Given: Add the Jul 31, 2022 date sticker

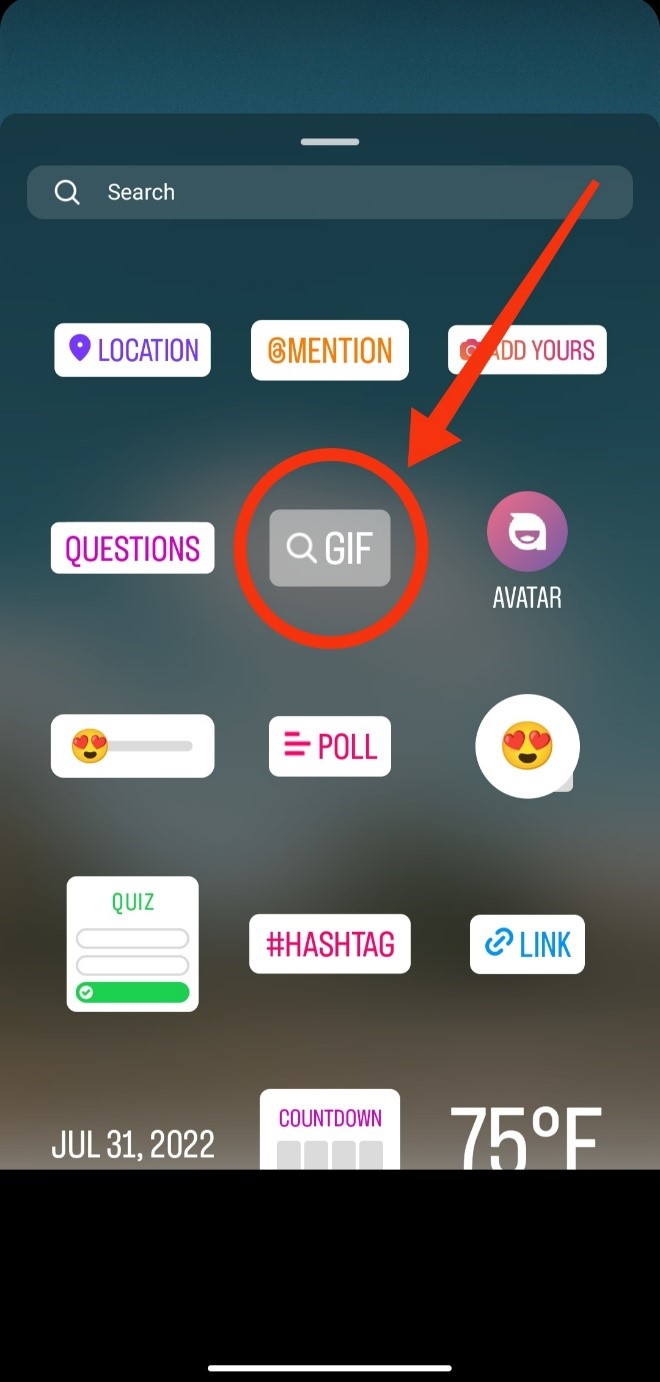Looking at the screenshot, I should pos(133,1145).
